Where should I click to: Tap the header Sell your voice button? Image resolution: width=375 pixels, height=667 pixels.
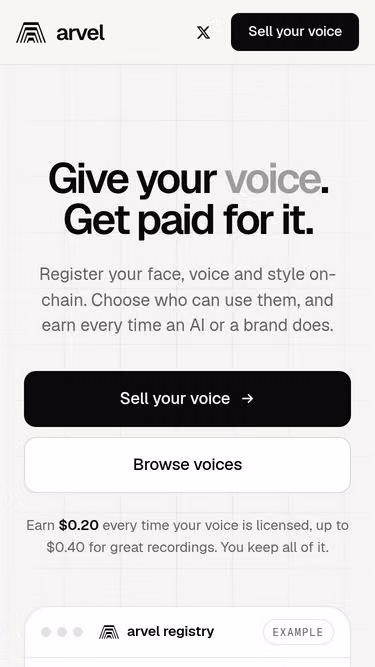(x=295, y=32)
